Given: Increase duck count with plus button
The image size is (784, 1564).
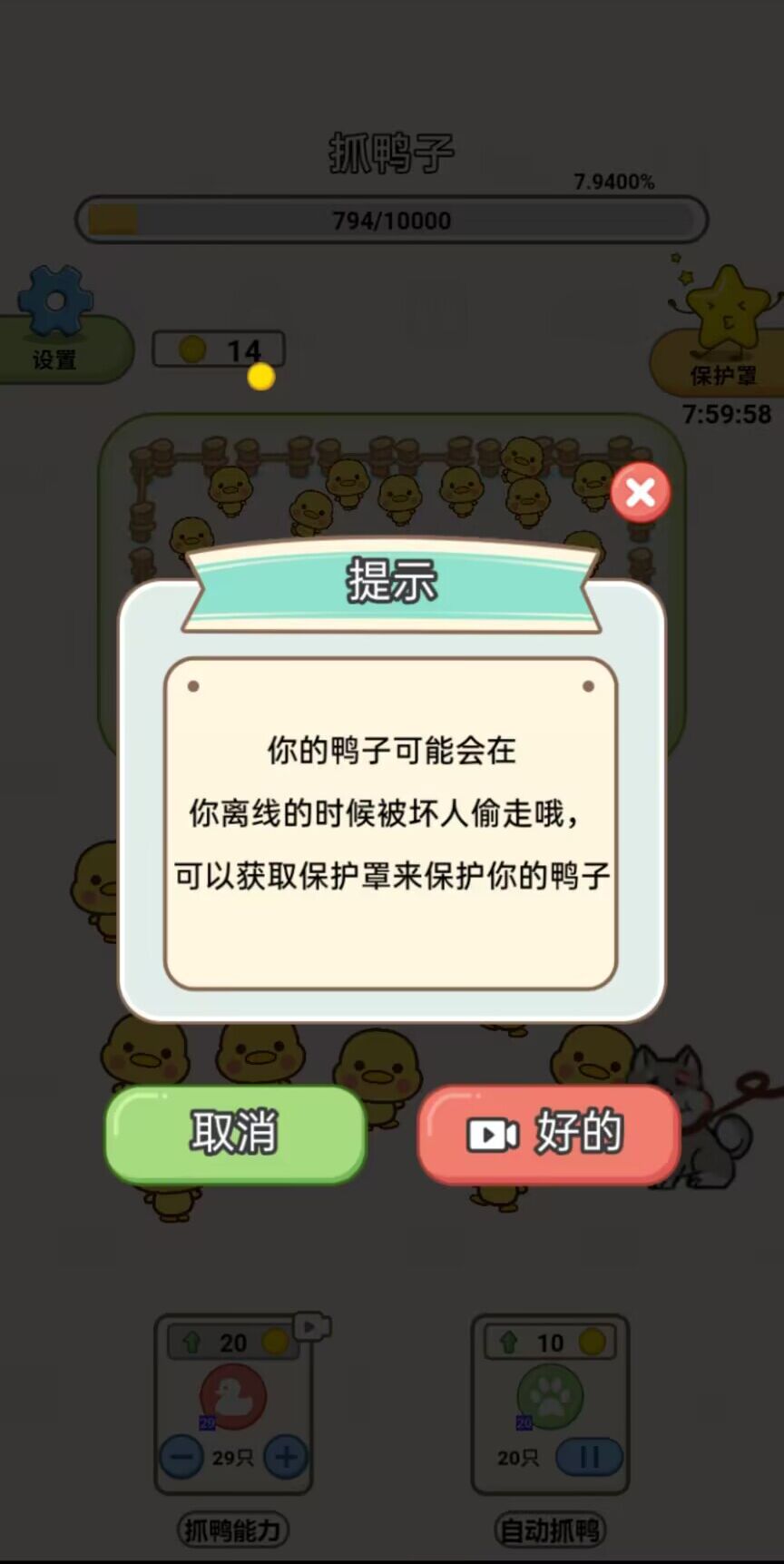Looking at the screenshot, I should (286, 1457).
